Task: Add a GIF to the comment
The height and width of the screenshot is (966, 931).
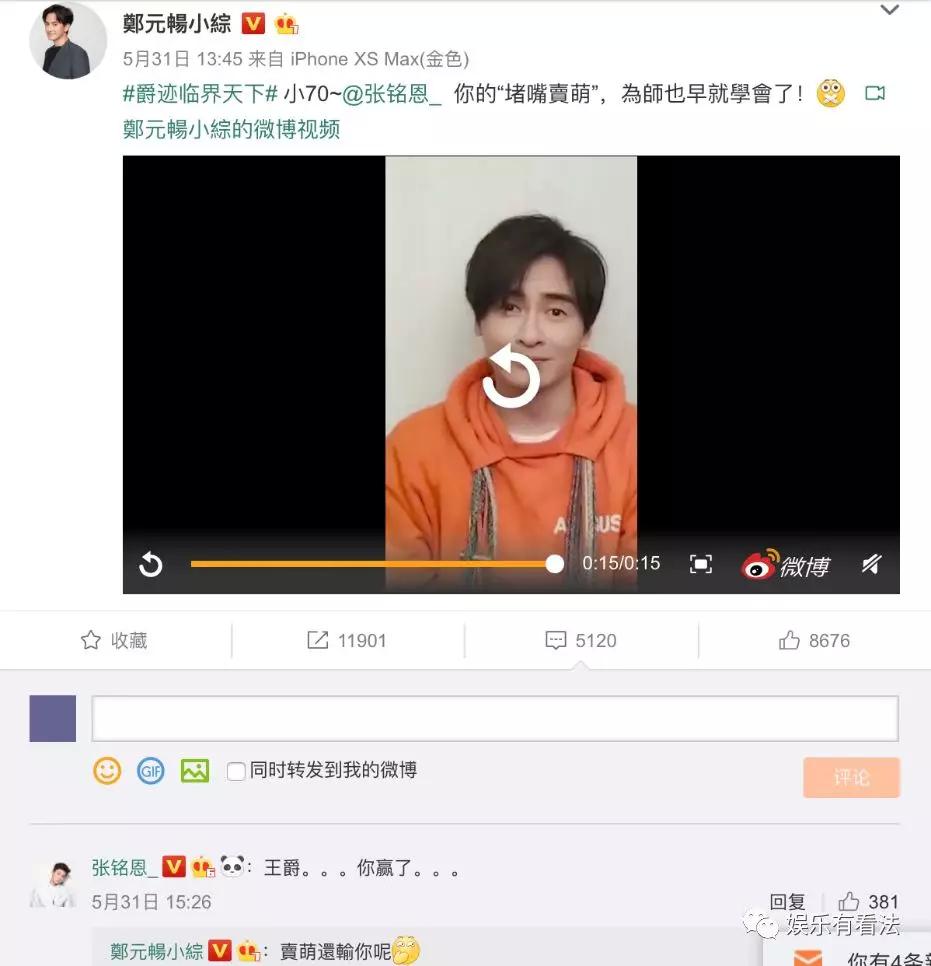Action: 151,771
